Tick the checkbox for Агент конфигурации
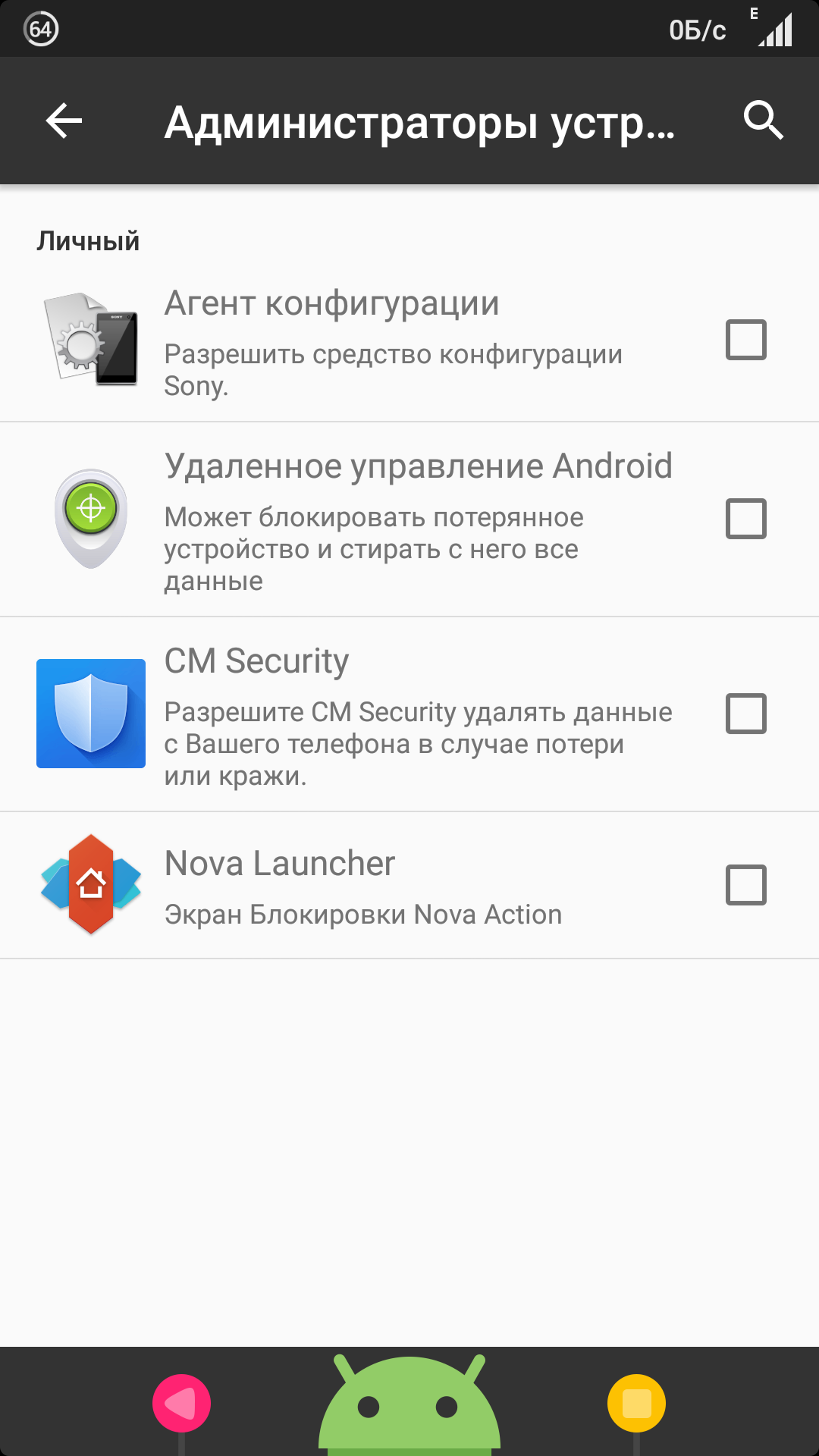Viewport: 819px width, 1456px height. pos(746,340)
